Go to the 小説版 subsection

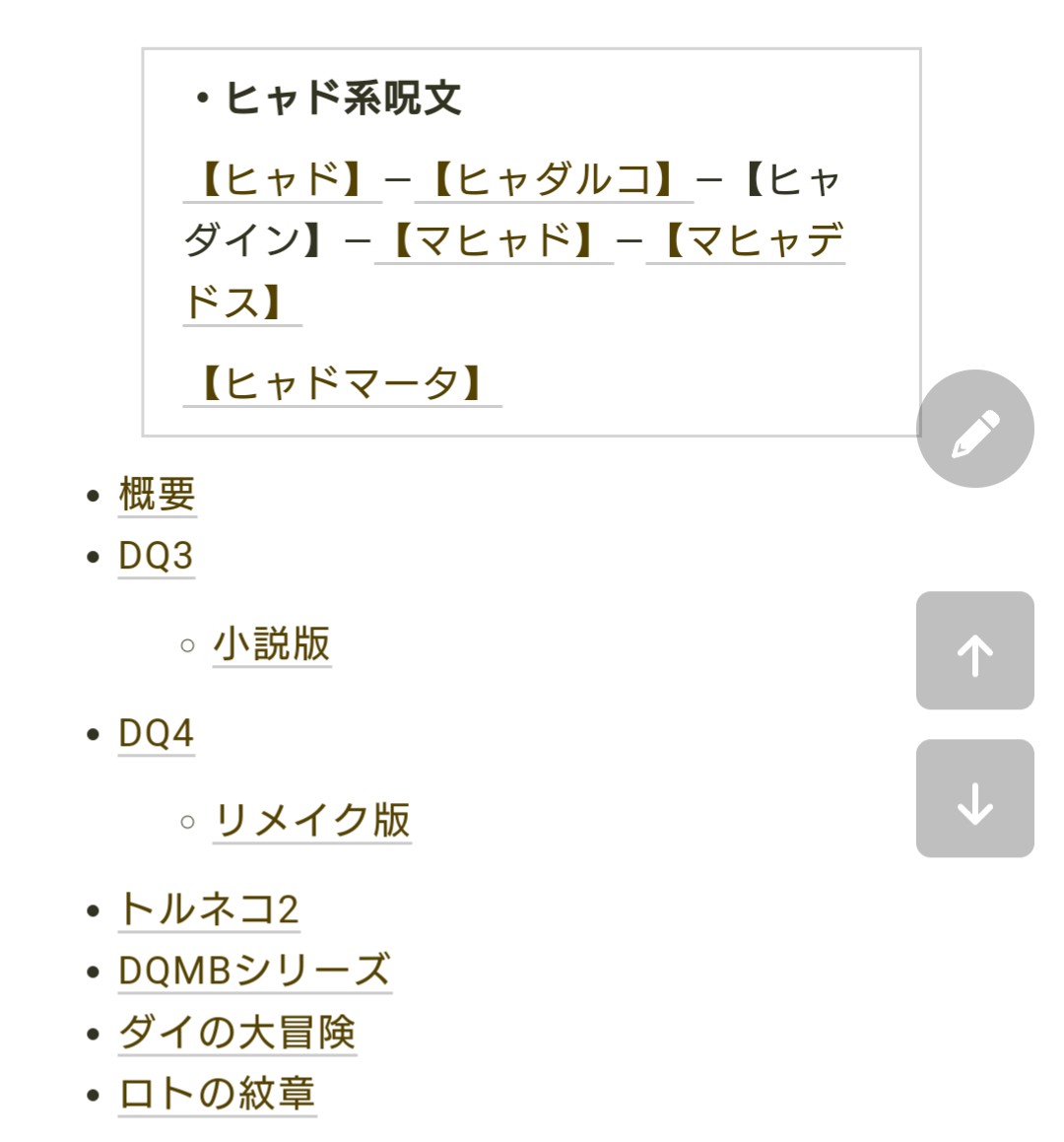(x=272, y=644)
